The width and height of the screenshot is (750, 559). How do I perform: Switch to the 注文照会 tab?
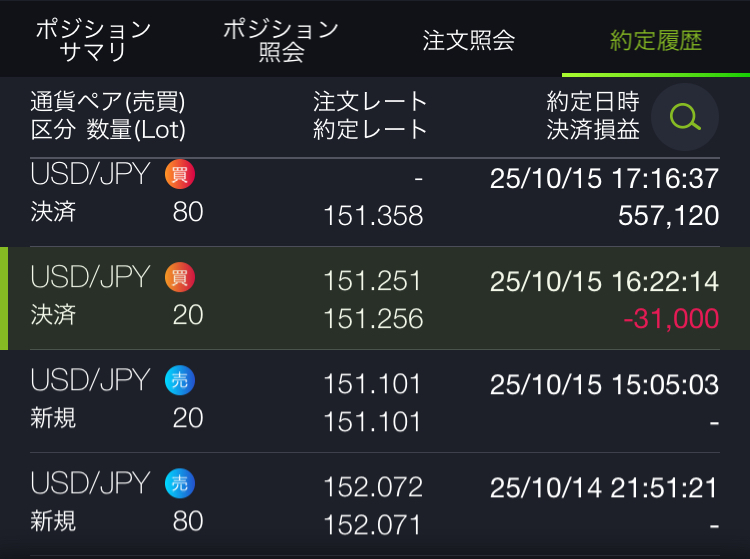468,41
